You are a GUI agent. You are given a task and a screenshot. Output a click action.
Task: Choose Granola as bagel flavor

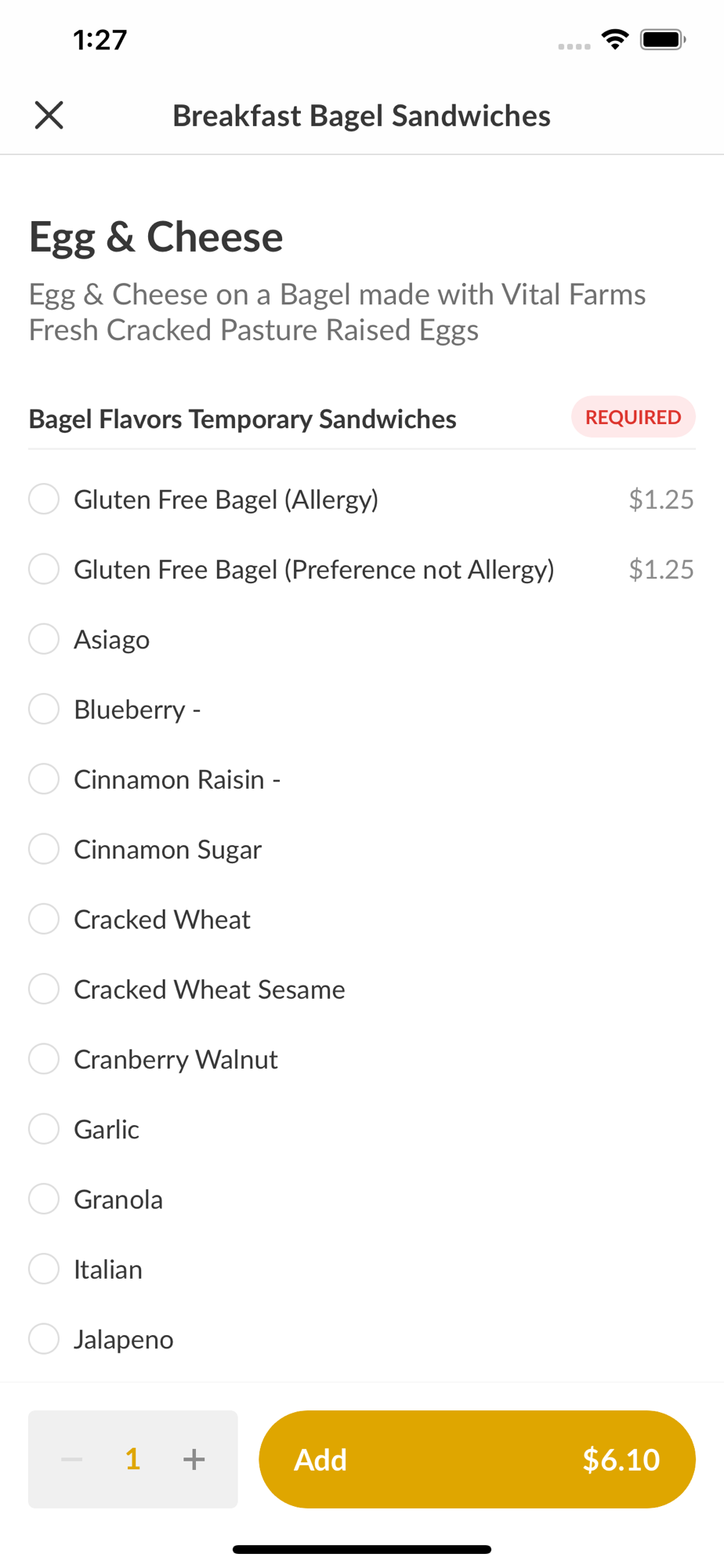(44, 1199)
